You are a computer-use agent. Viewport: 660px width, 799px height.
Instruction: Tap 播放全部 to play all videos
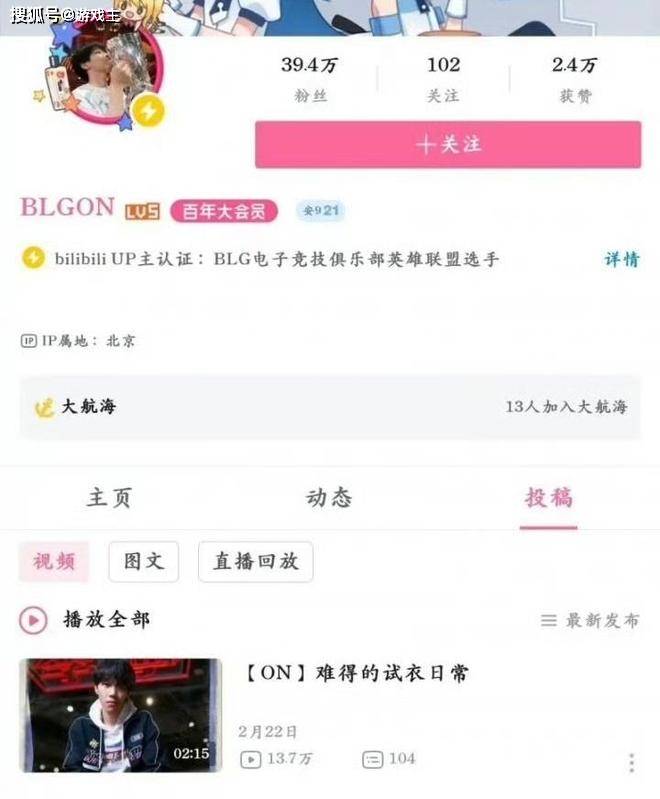pyautogui.click(x=86, y=620)
